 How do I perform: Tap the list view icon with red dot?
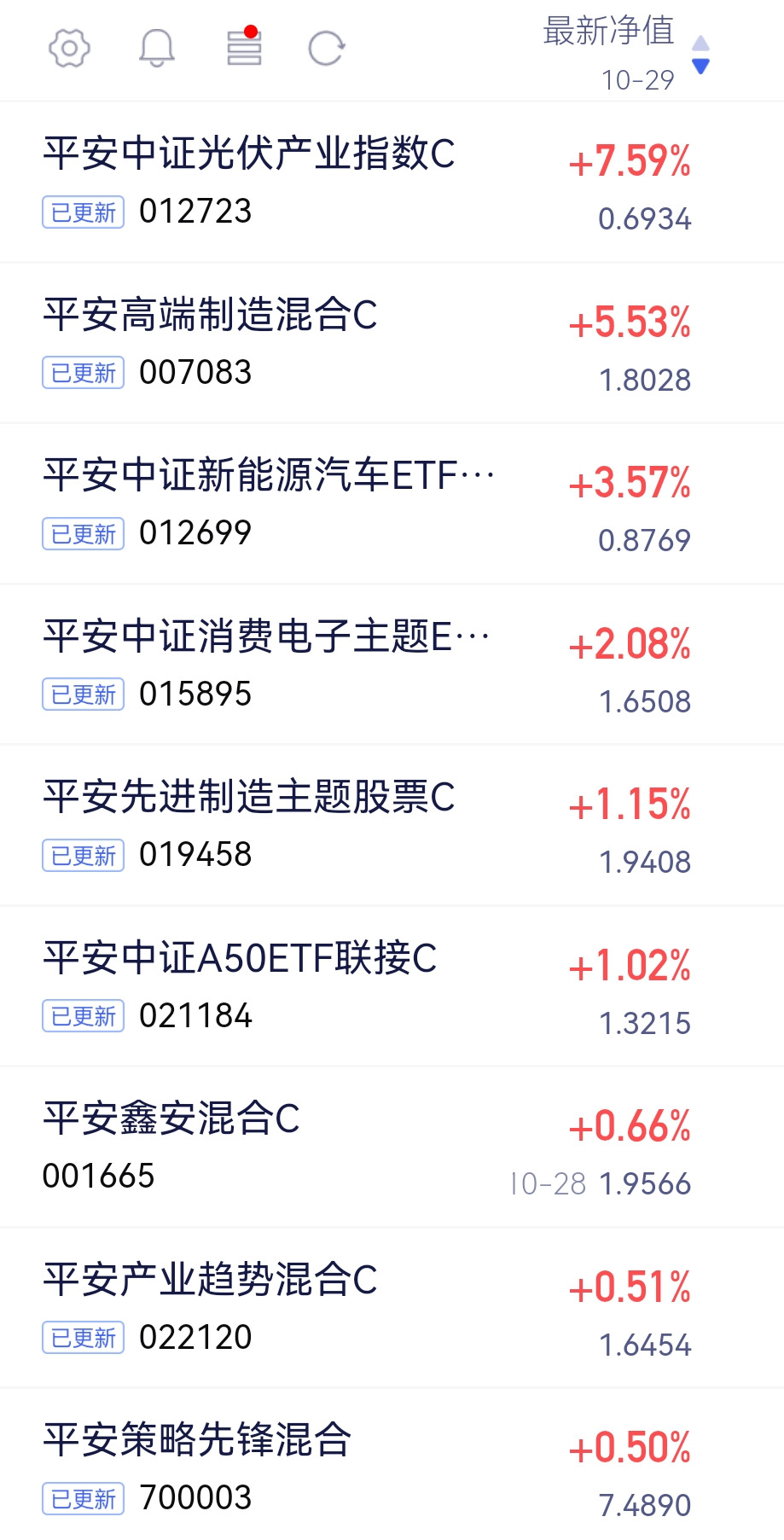(x=244, y=48)
